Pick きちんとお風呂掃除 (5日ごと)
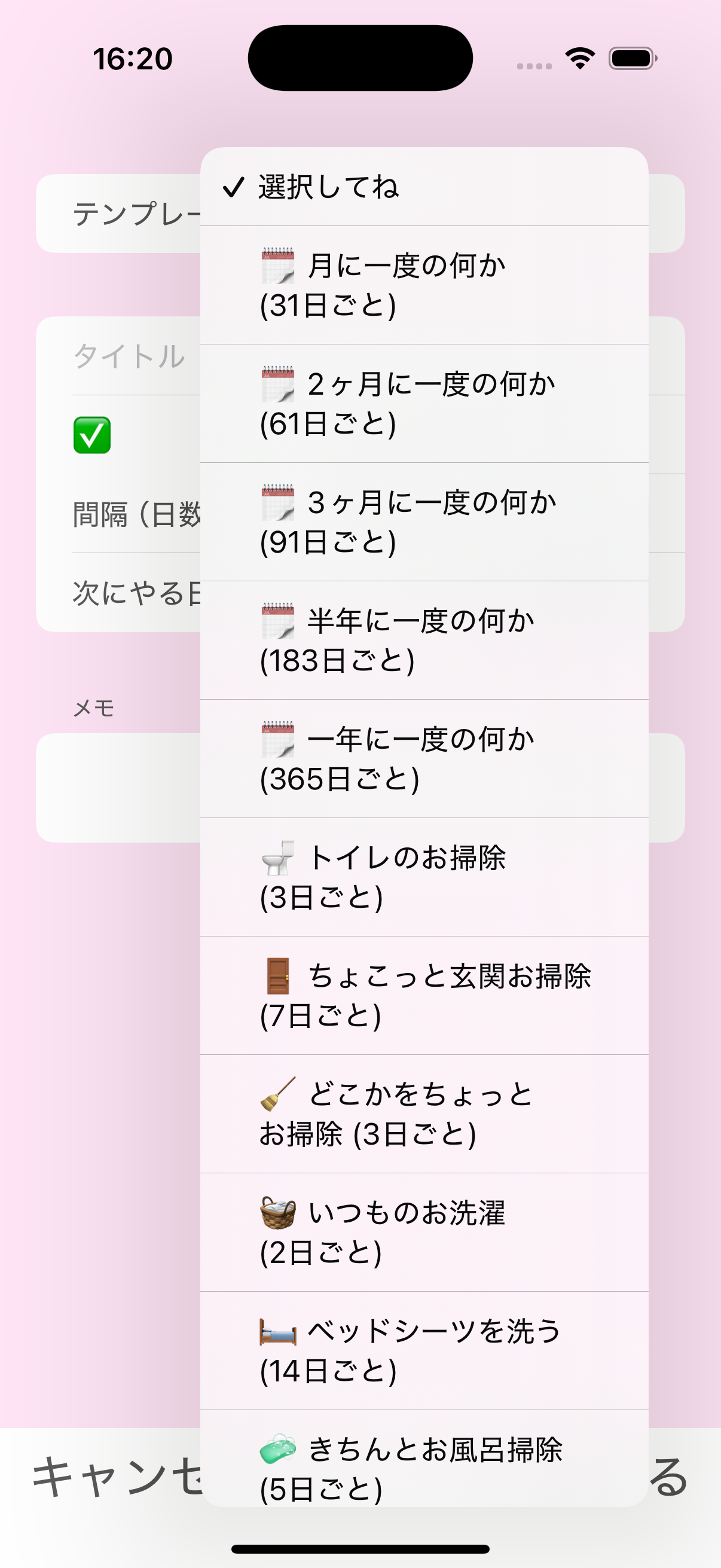The image size is (721, 1568). [424, 1459]
